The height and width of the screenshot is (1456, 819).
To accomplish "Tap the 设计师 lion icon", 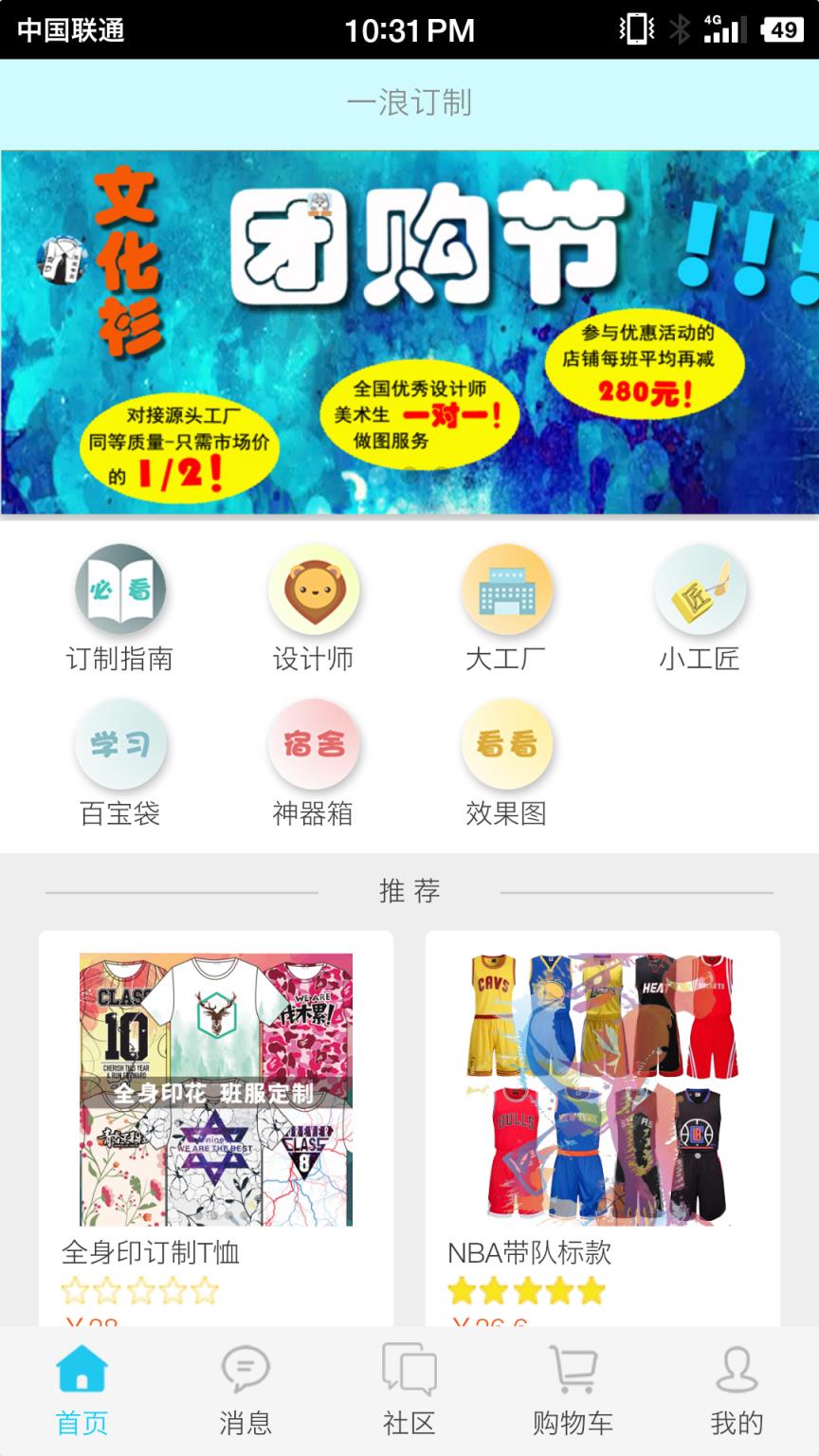I will pos(314,588).
